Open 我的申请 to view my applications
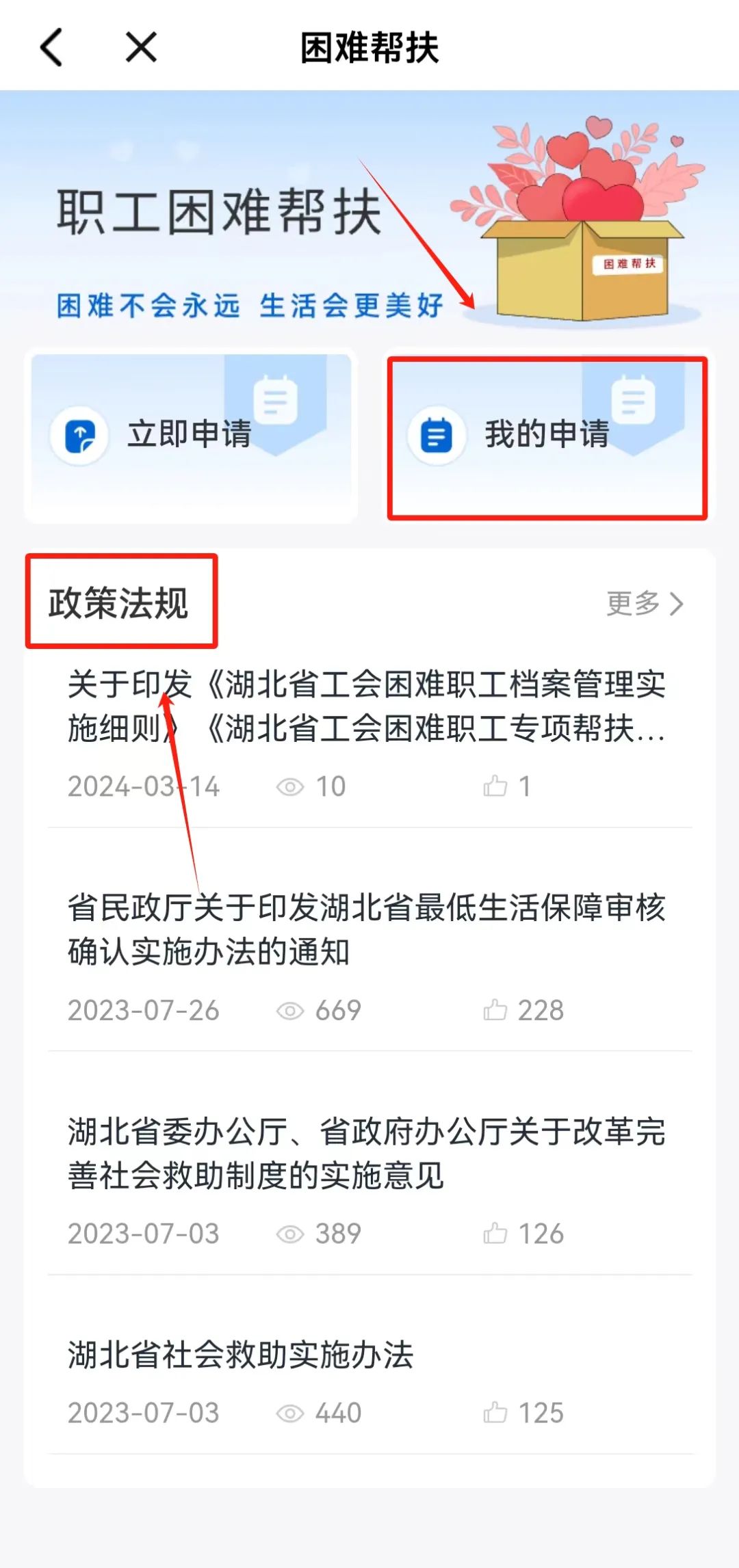Viewport: 739px width, 1568px height. (547, 435)
